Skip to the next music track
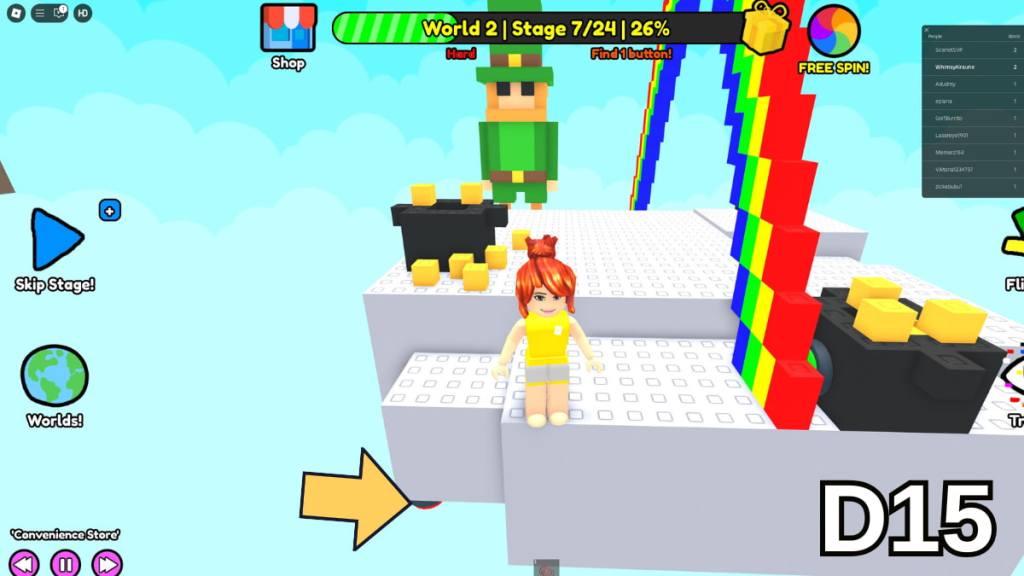Viewport: 1024px width, 576px height. coord(106,564)
